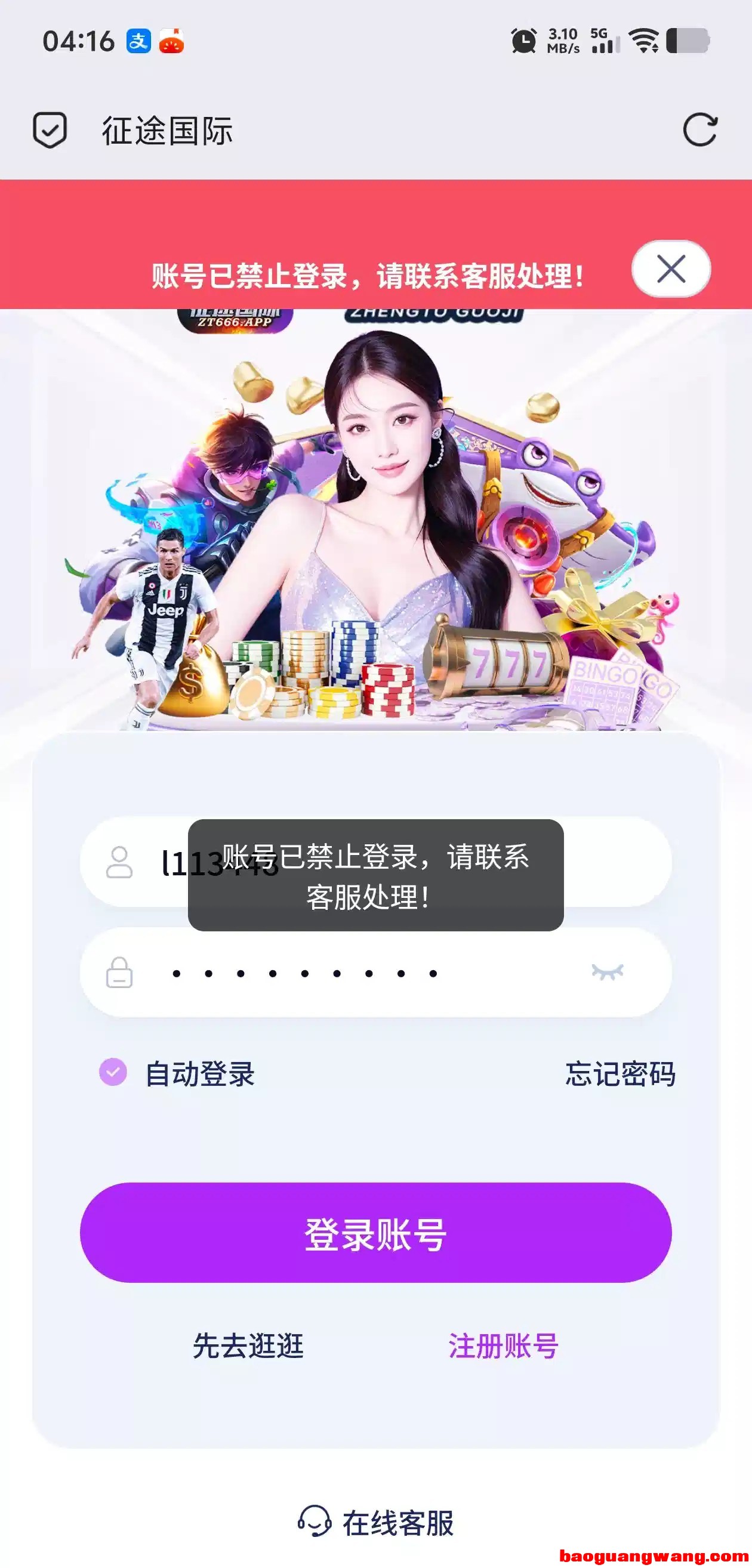Screen dimensions: 752x1568
Task: Uncheck the 自动登录 checkbox
Action: [113, 1072]
